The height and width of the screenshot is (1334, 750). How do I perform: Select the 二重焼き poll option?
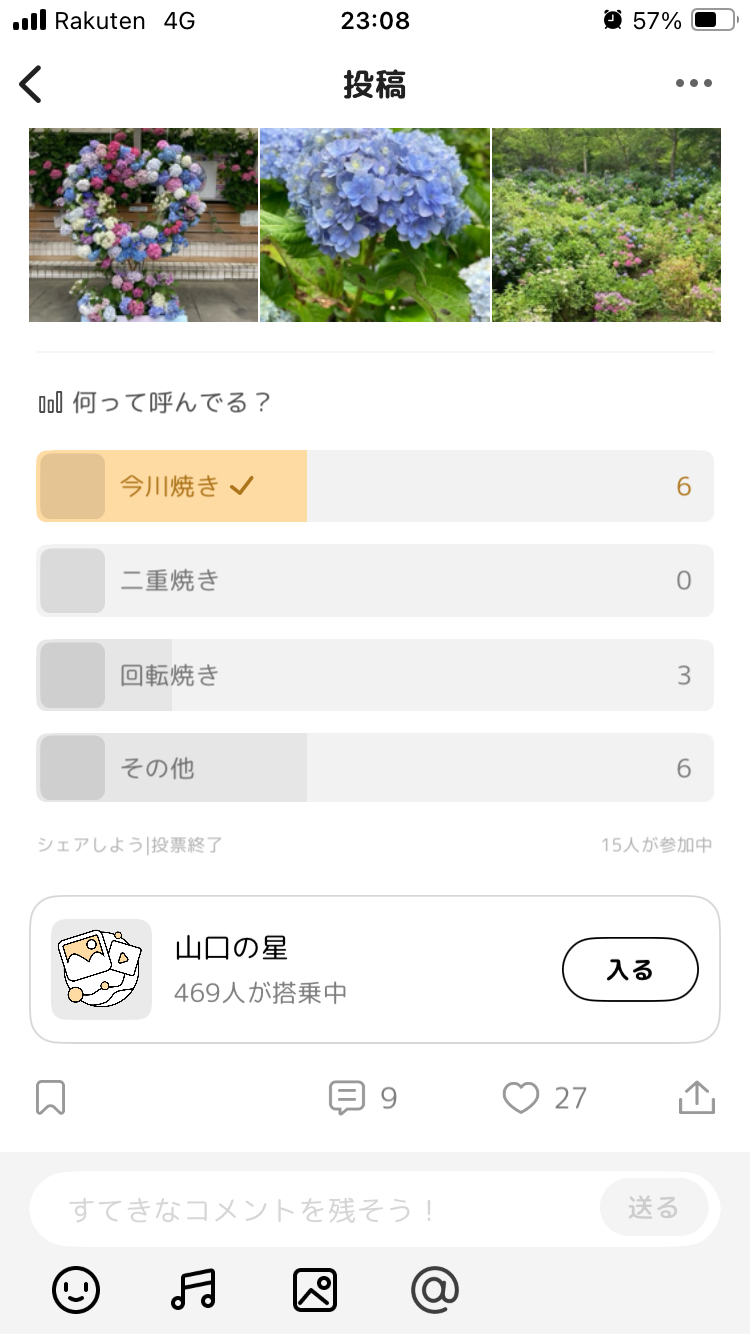pyautogui.click(x=374, y=580)
